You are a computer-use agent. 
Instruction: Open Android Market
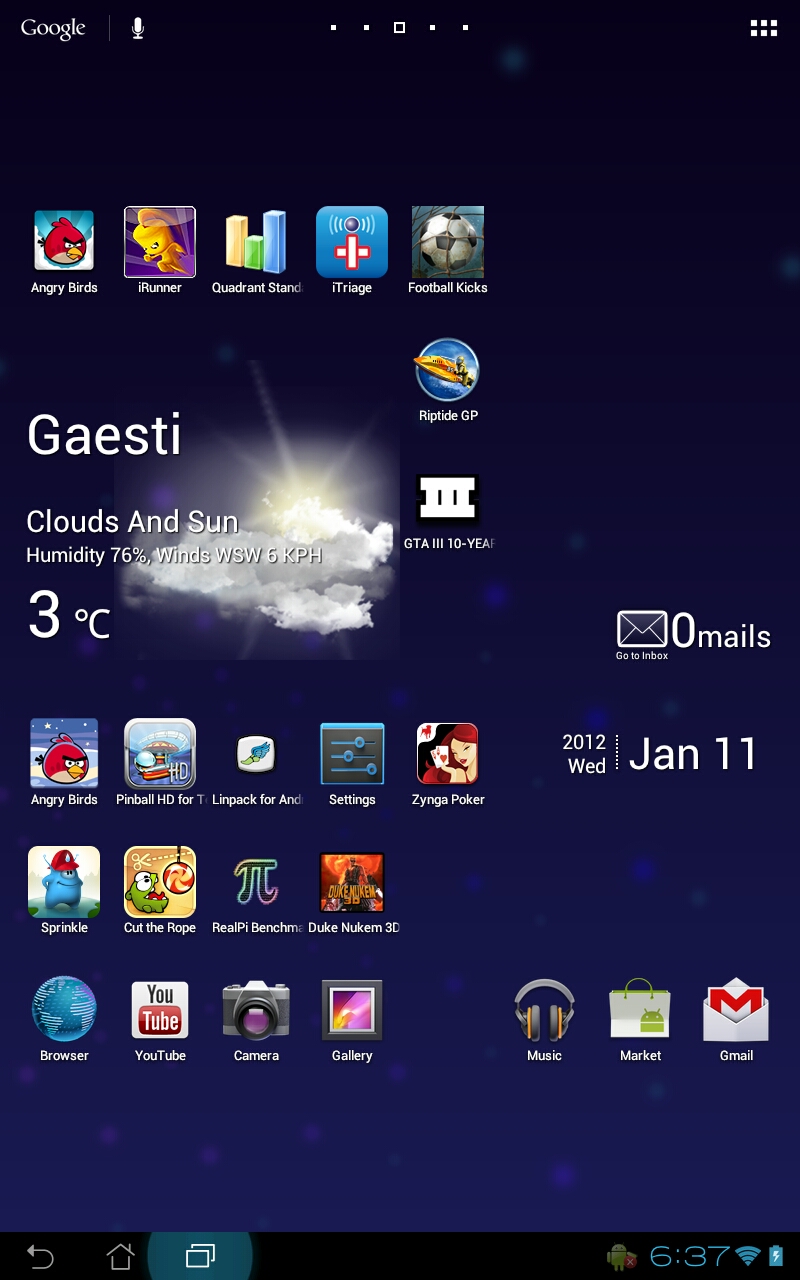pos(640,1011)
